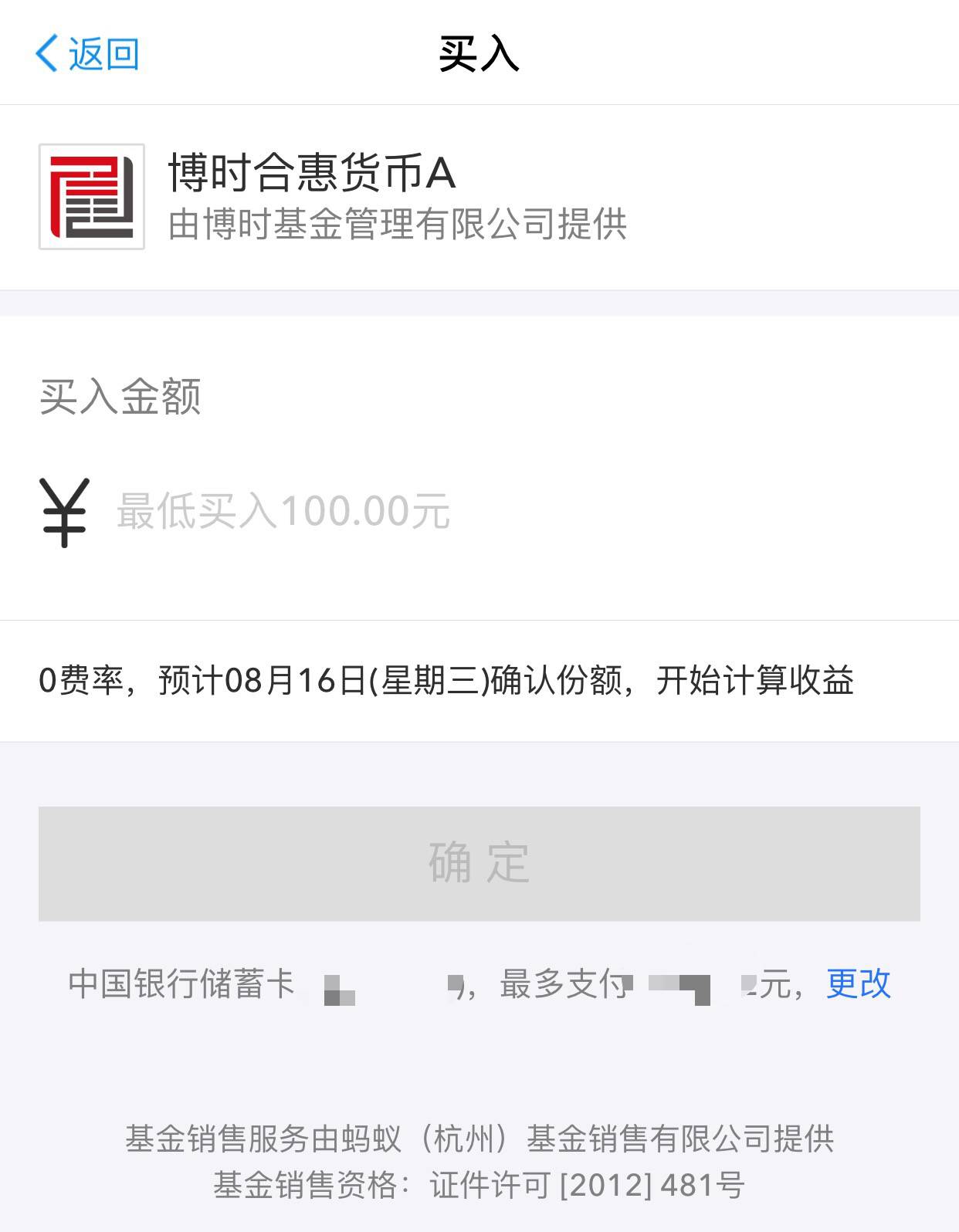Tap the 买入 page title
This screenshot has width=959, height=1232.
coord(479,52)
